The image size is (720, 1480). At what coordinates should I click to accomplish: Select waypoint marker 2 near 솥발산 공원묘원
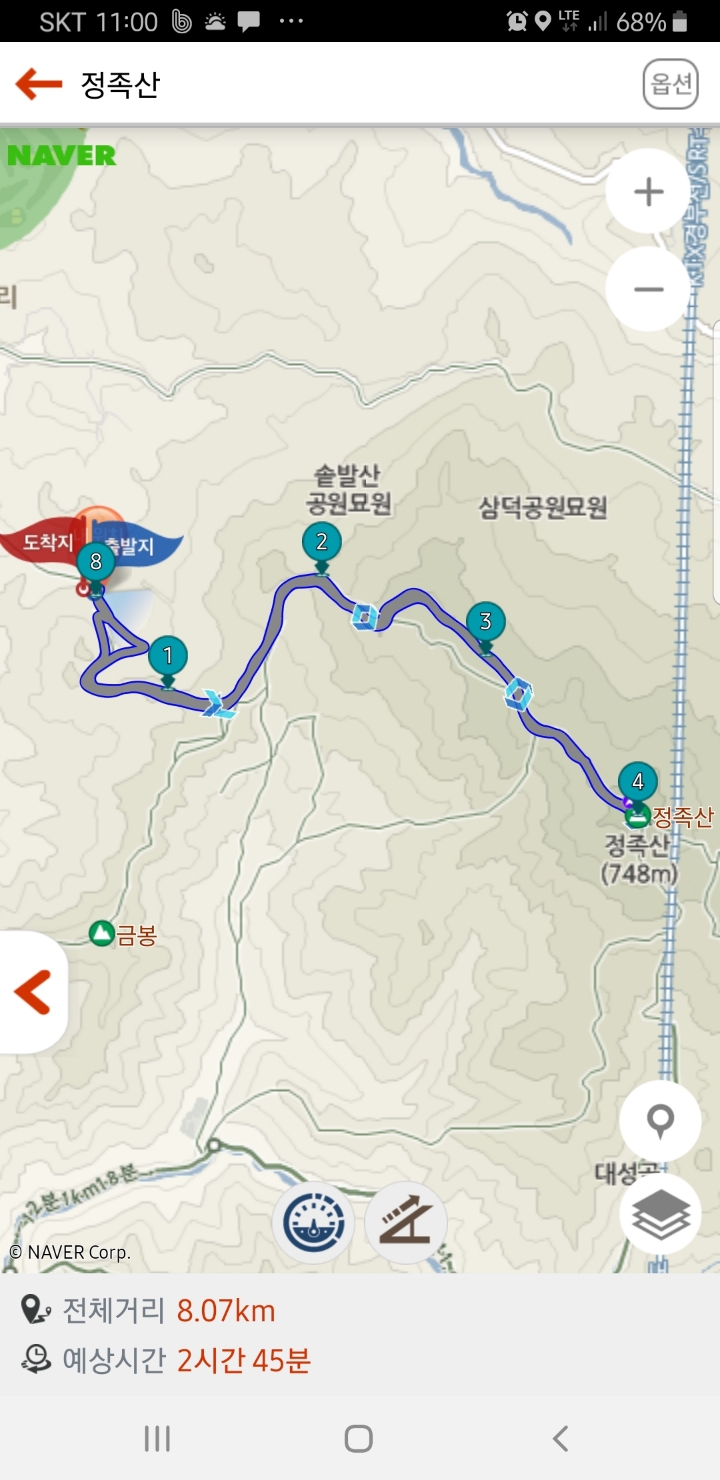tap(322, 543)
